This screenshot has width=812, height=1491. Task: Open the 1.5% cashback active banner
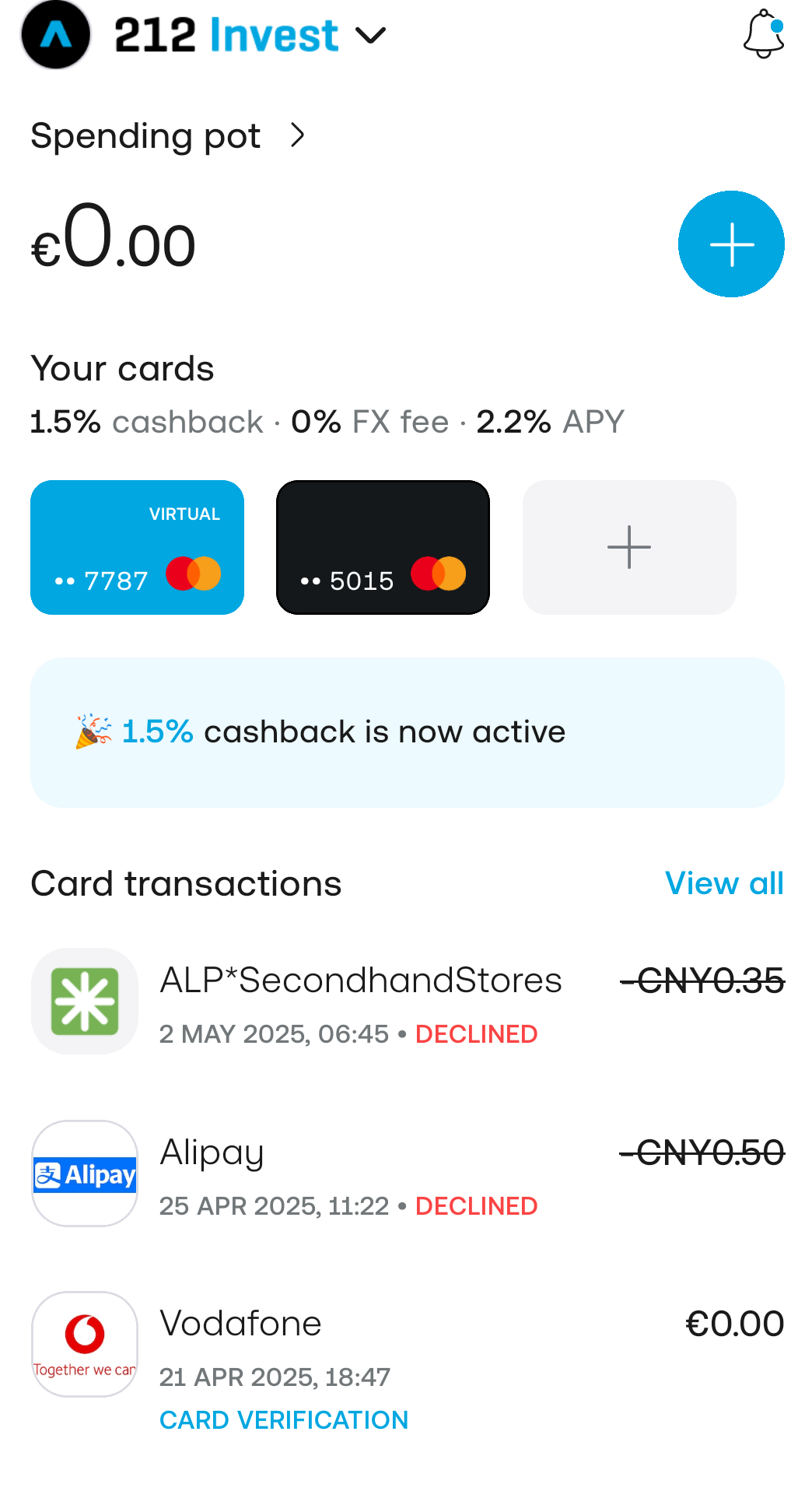[407, 732]
